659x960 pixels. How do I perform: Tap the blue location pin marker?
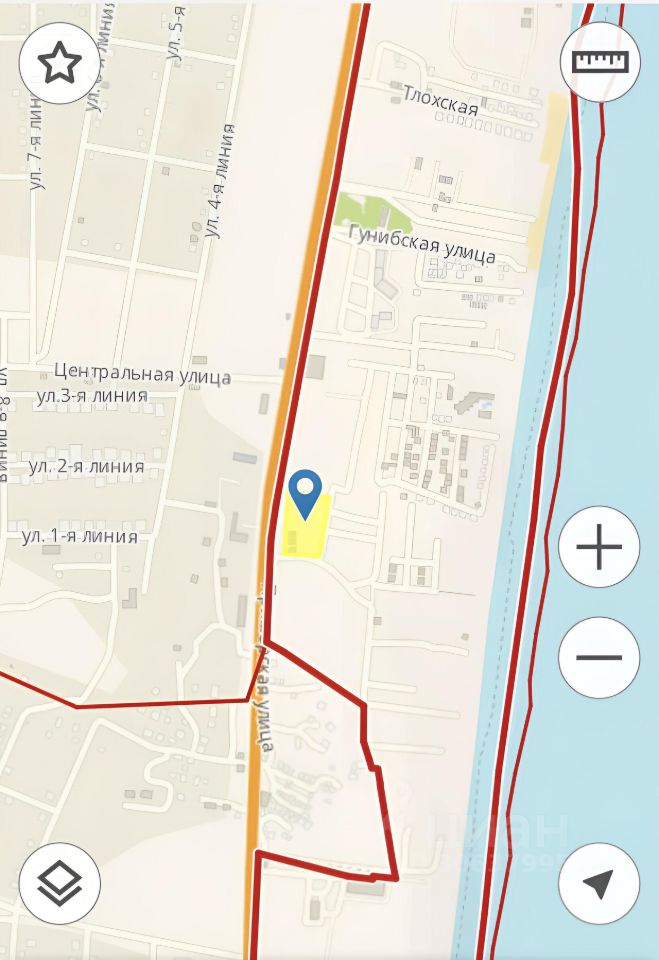[x=304, y=492]
